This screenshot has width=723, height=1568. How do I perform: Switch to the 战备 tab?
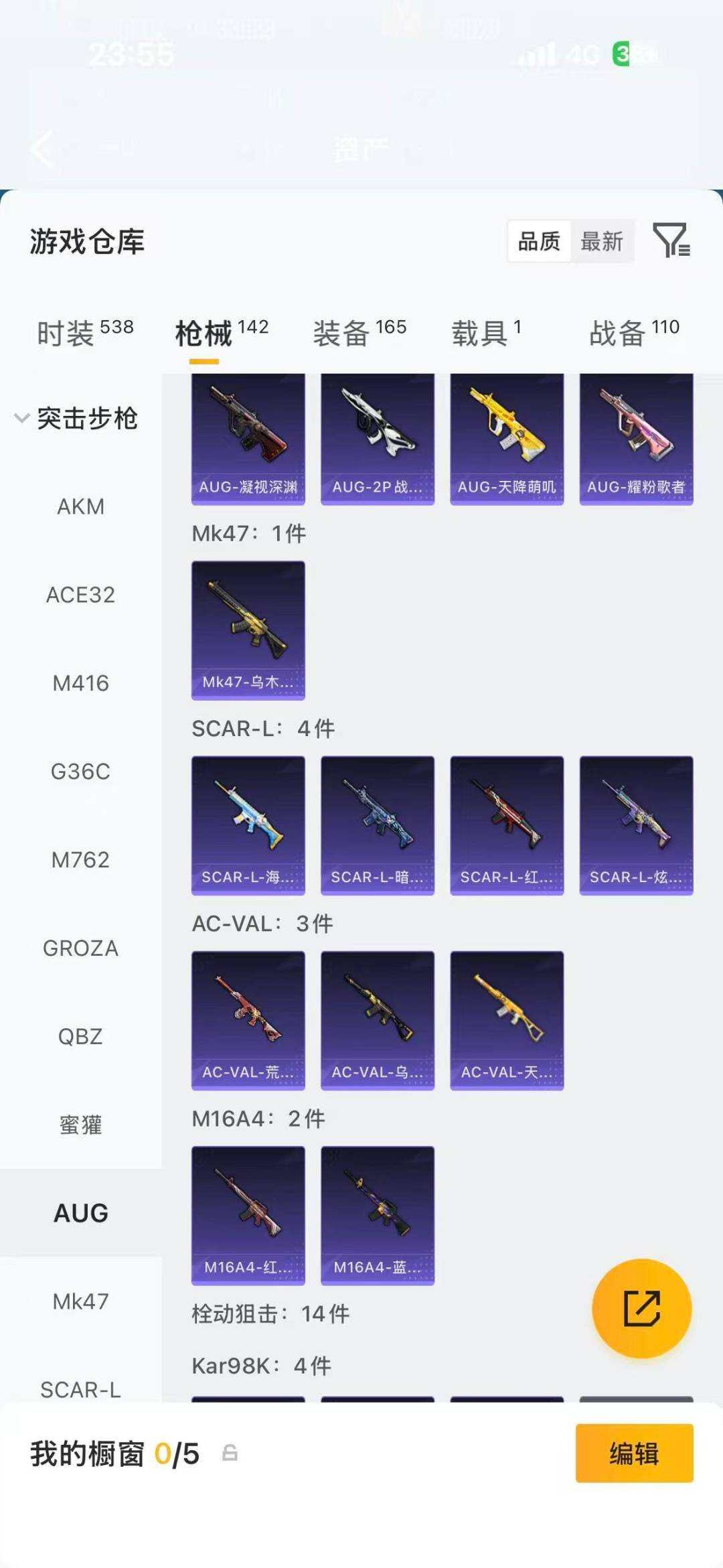[x=634, y=333]
